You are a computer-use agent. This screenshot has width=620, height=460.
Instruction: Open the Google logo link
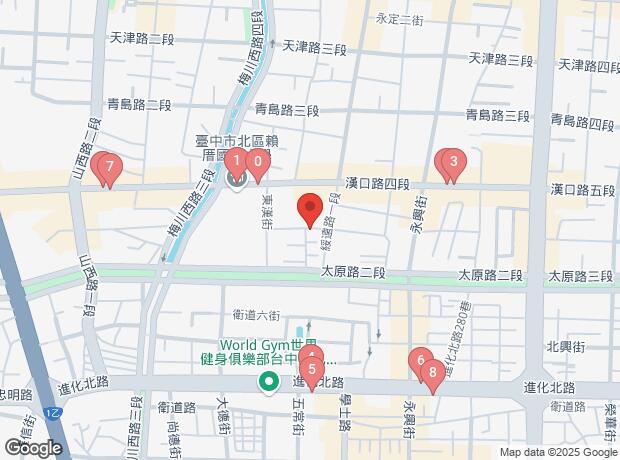point(32,448)
